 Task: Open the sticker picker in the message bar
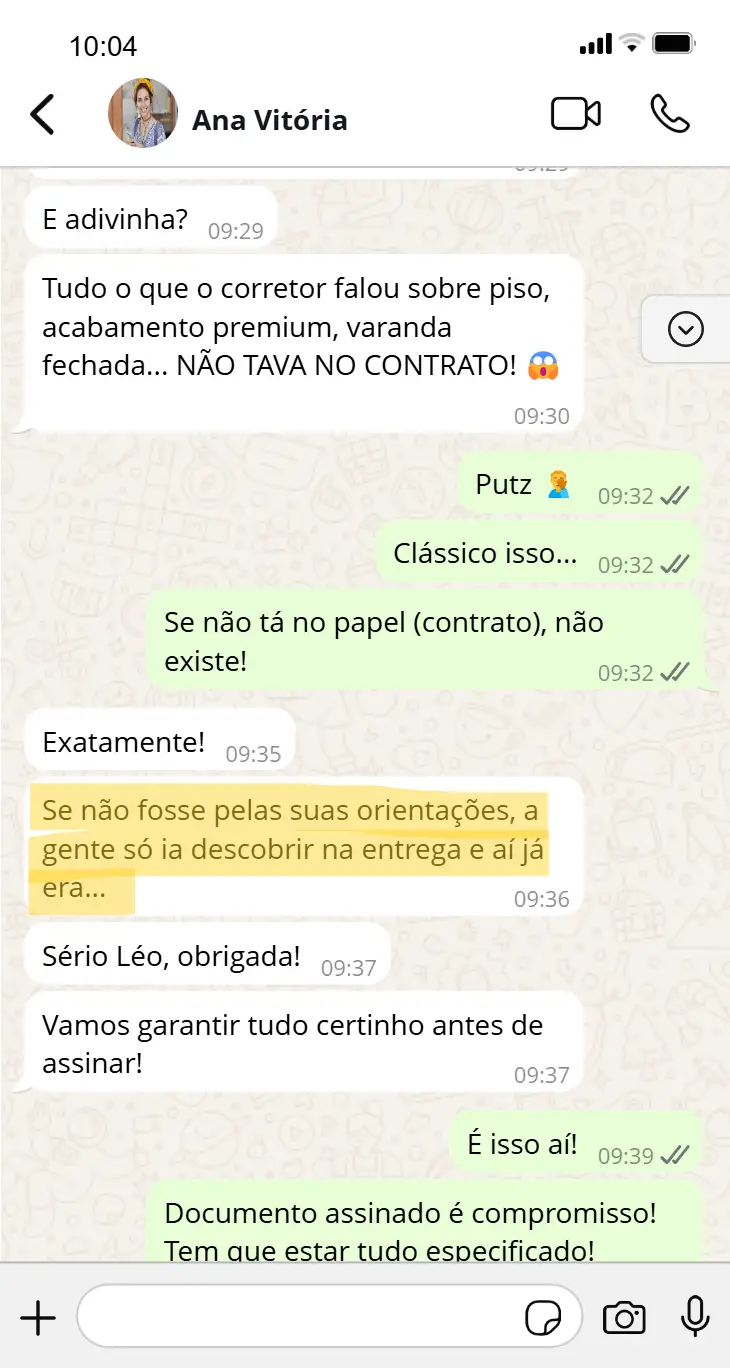[545, 1318]
